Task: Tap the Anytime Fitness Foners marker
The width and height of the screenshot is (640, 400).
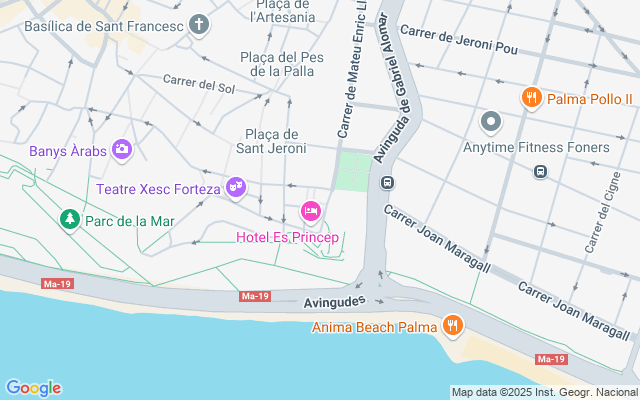Action: (491, 123)
